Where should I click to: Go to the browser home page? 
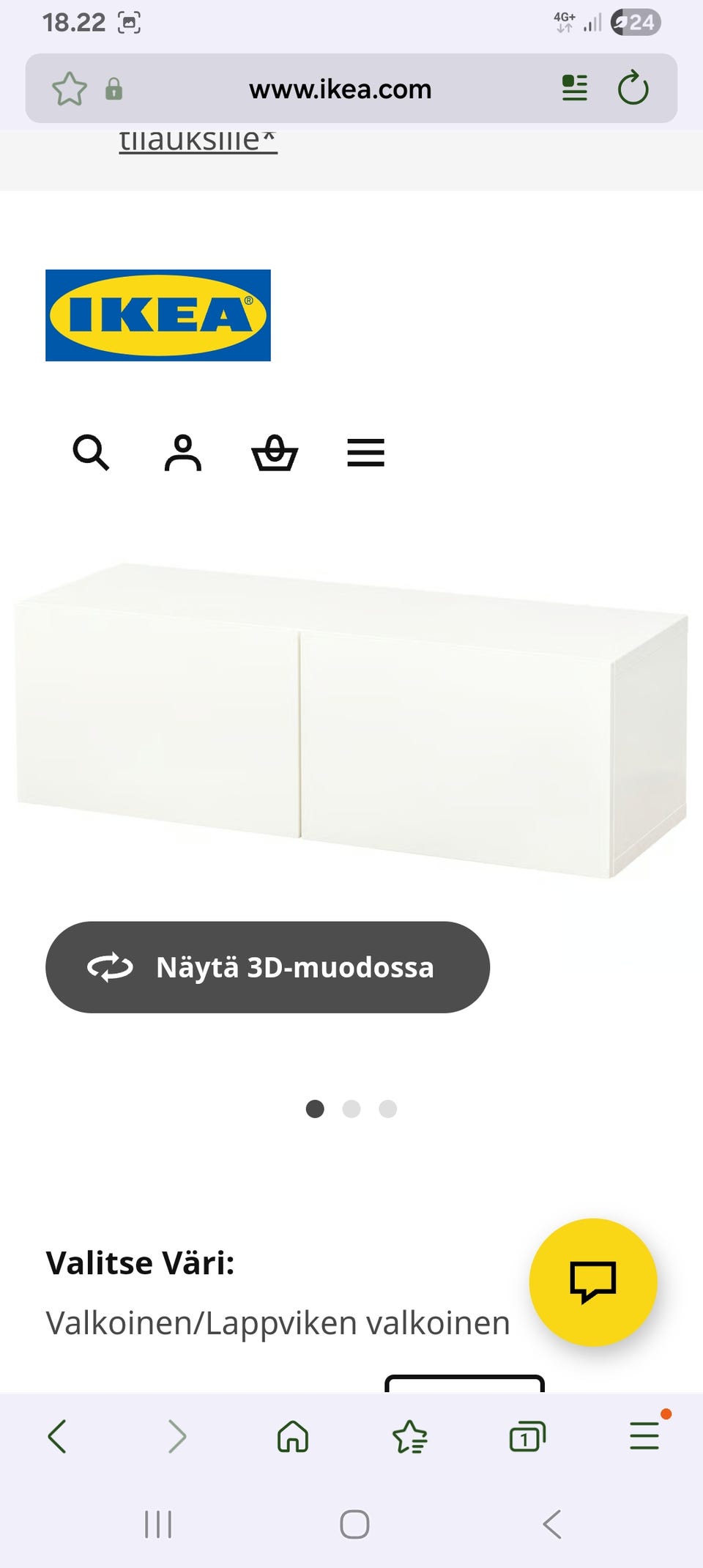click(293, 1436)
